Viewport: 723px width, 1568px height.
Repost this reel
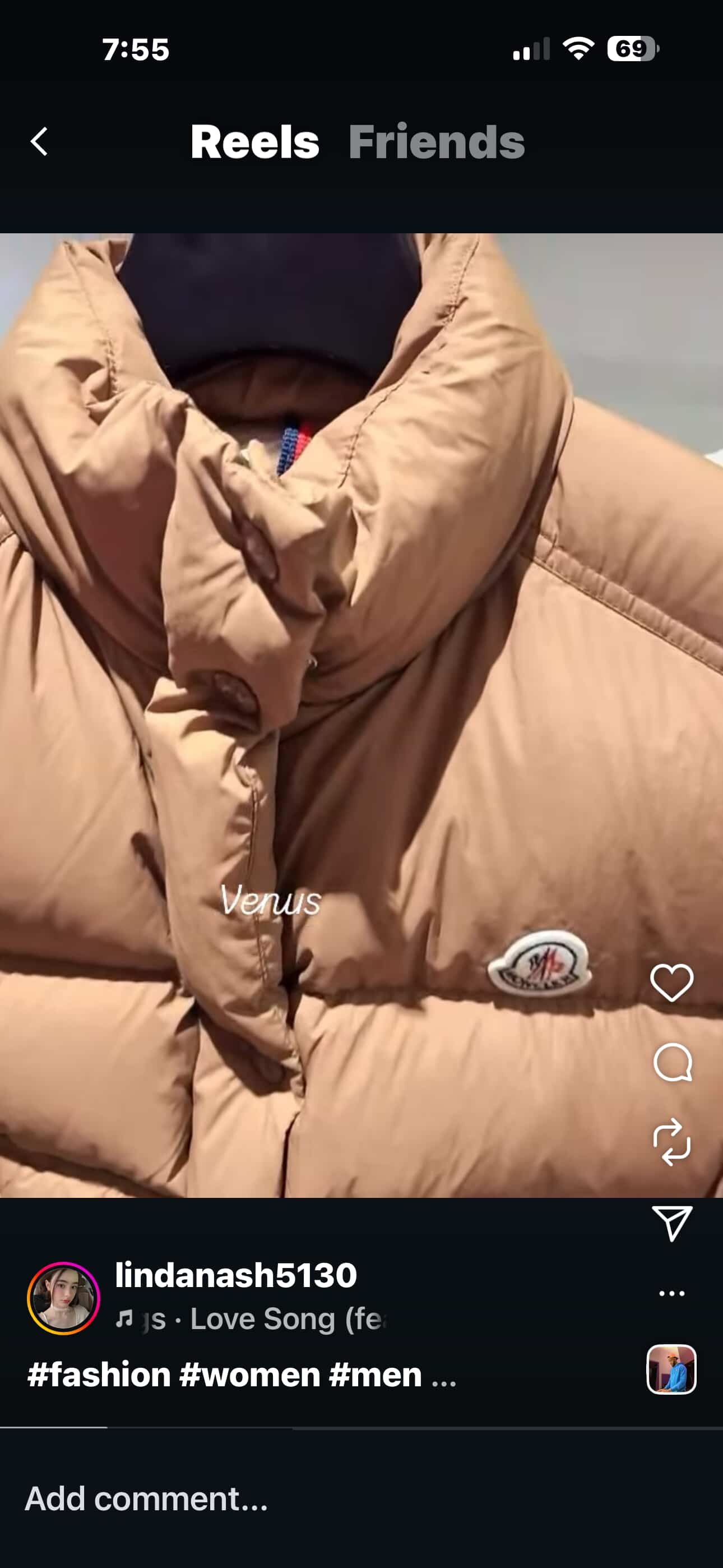point(671,1142)
